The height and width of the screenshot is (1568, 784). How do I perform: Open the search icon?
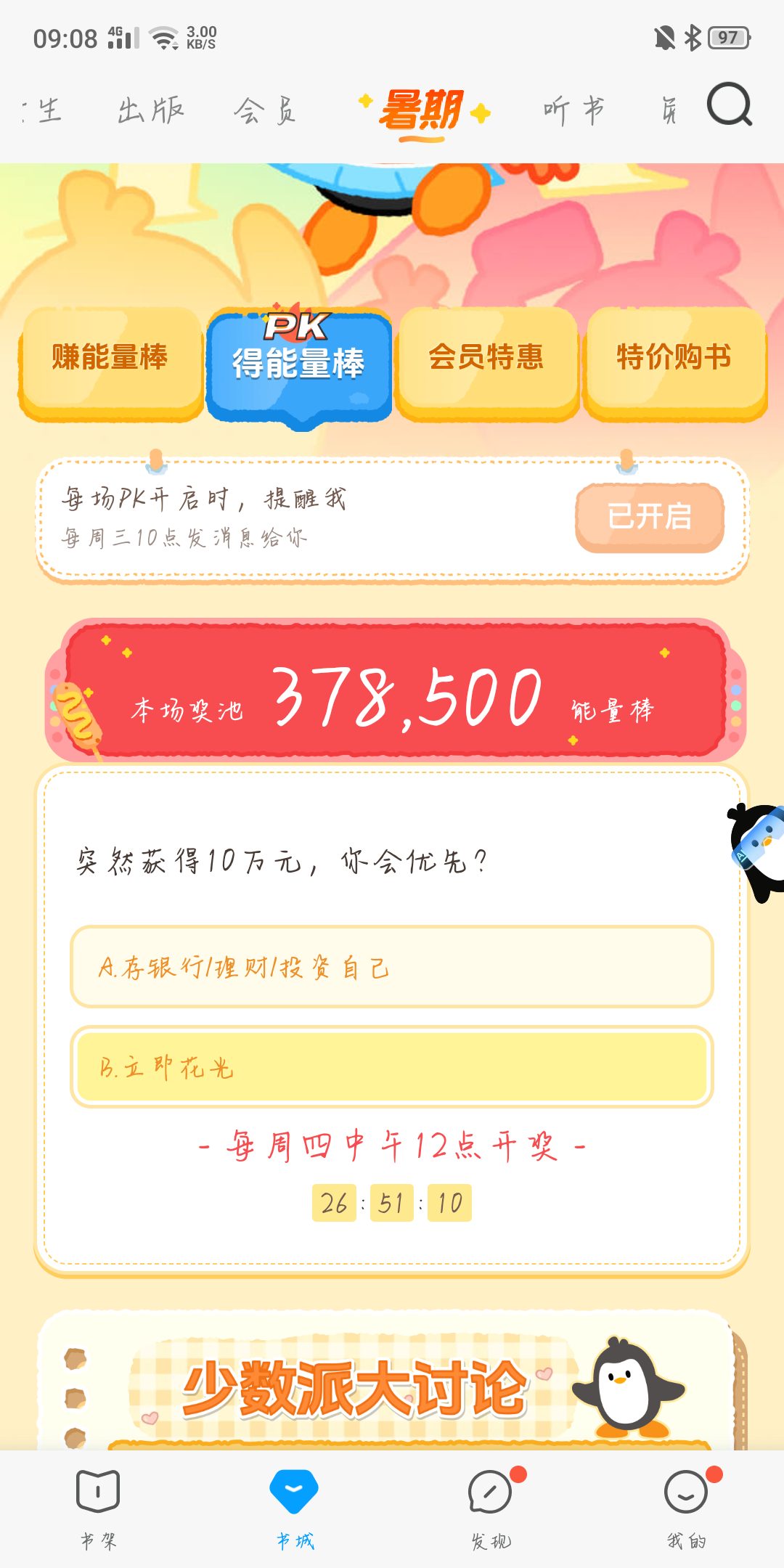pos(730,105)
